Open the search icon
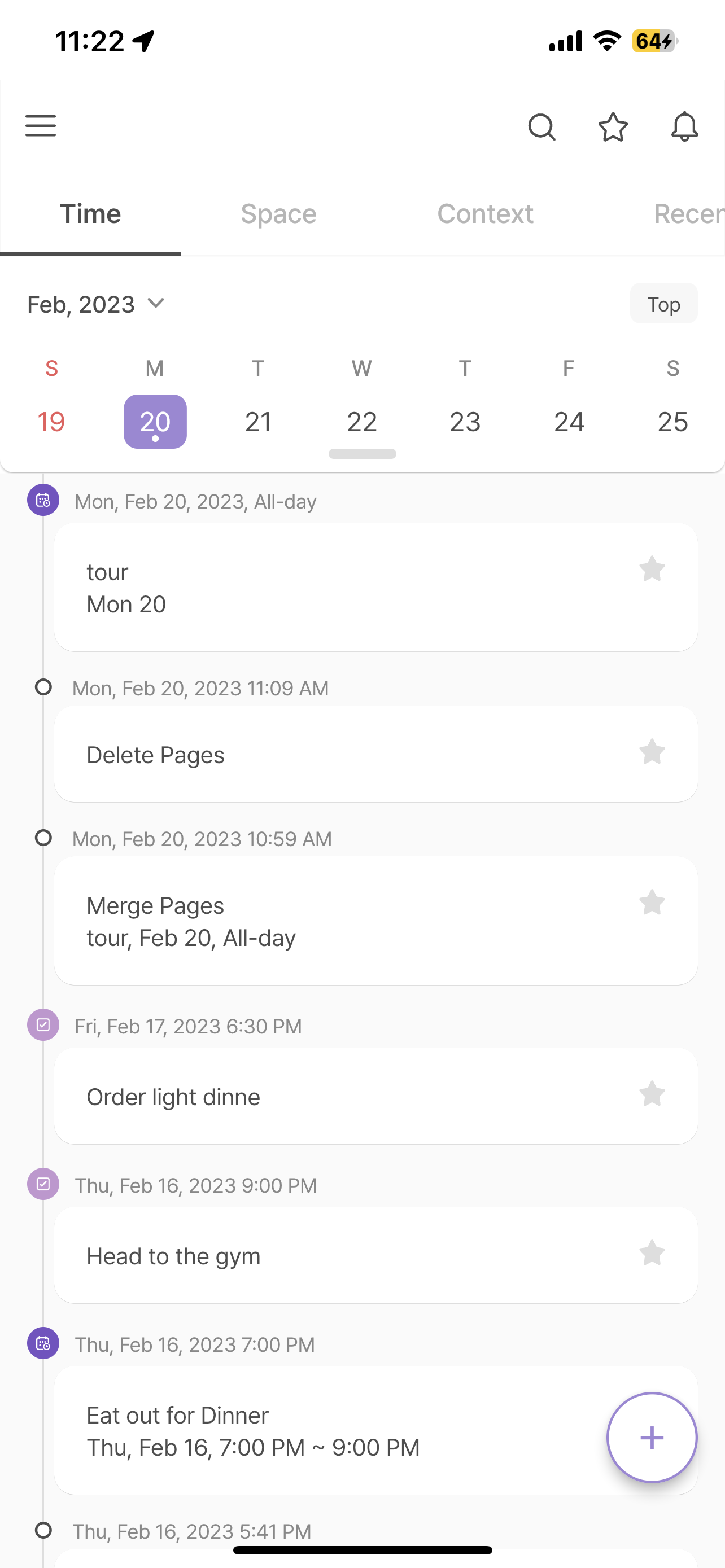Viewport: 725px width, 1568px height. tap(541, 126)
